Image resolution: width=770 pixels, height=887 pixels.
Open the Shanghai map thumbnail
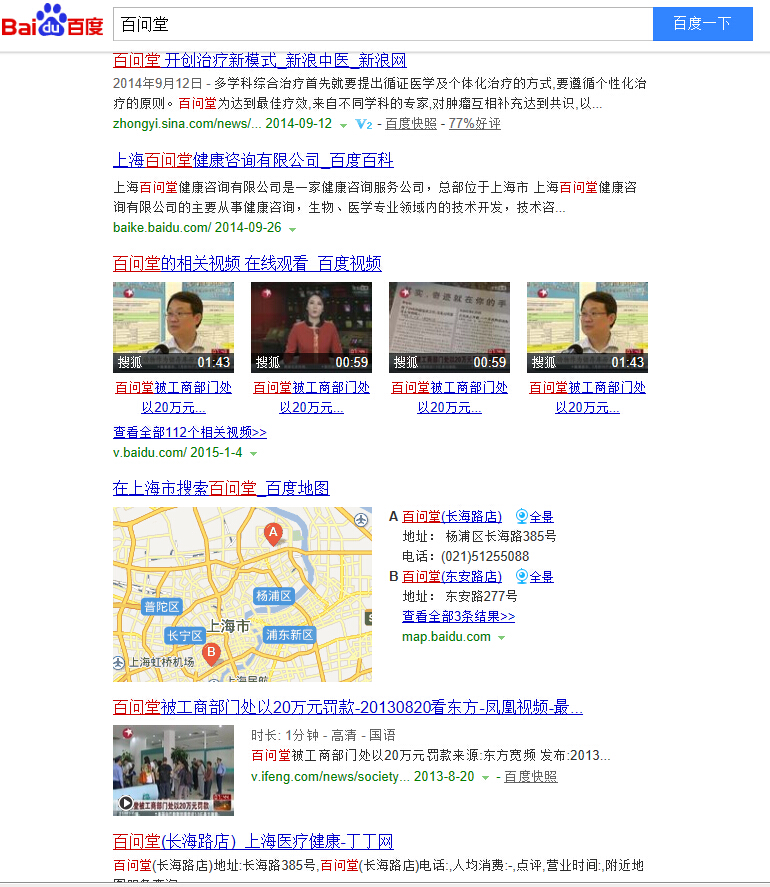coord(242,594)
